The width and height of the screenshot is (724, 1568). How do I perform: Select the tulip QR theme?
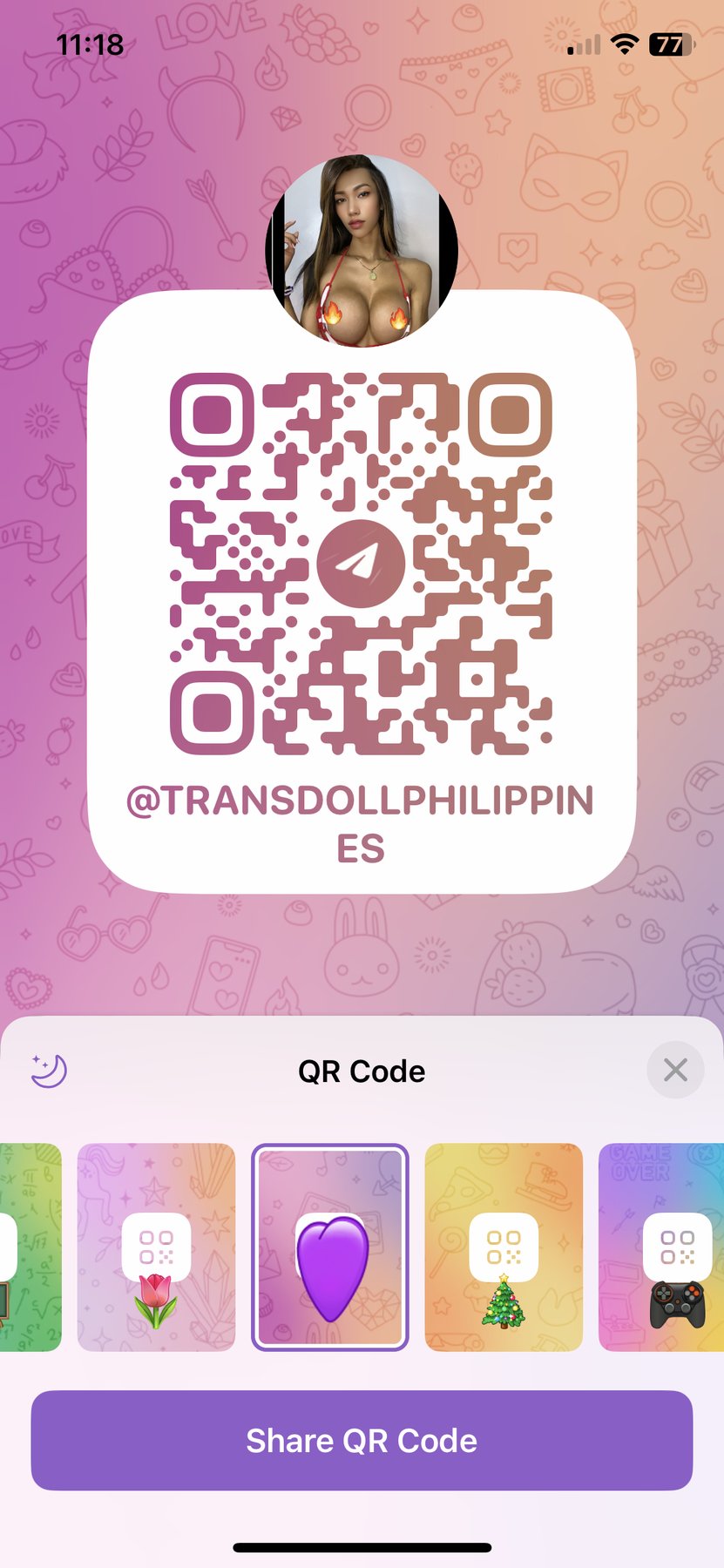pyautogui.click(x=156, y=1247)
